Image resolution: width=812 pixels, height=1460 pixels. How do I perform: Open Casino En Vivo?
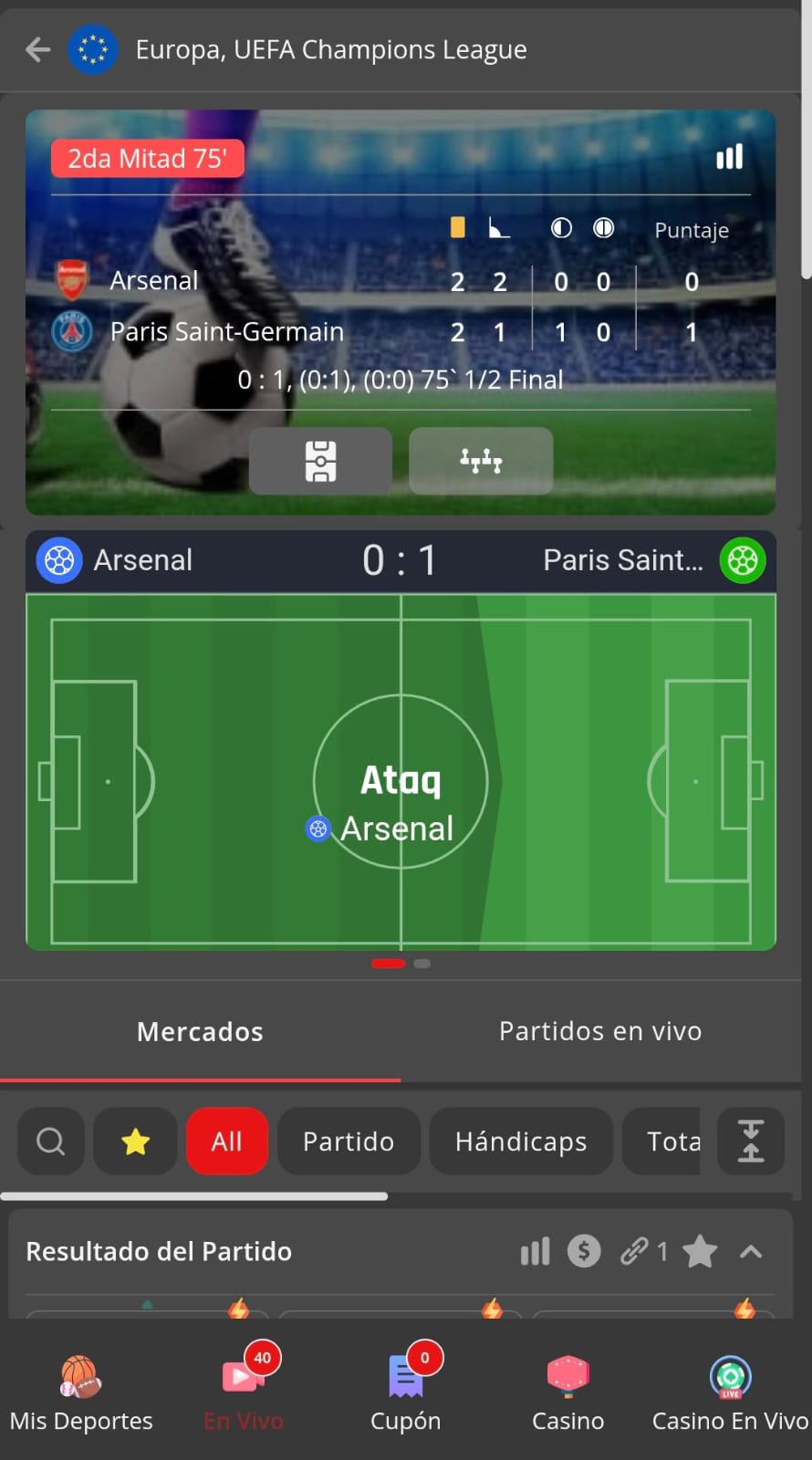point(730,1393)
